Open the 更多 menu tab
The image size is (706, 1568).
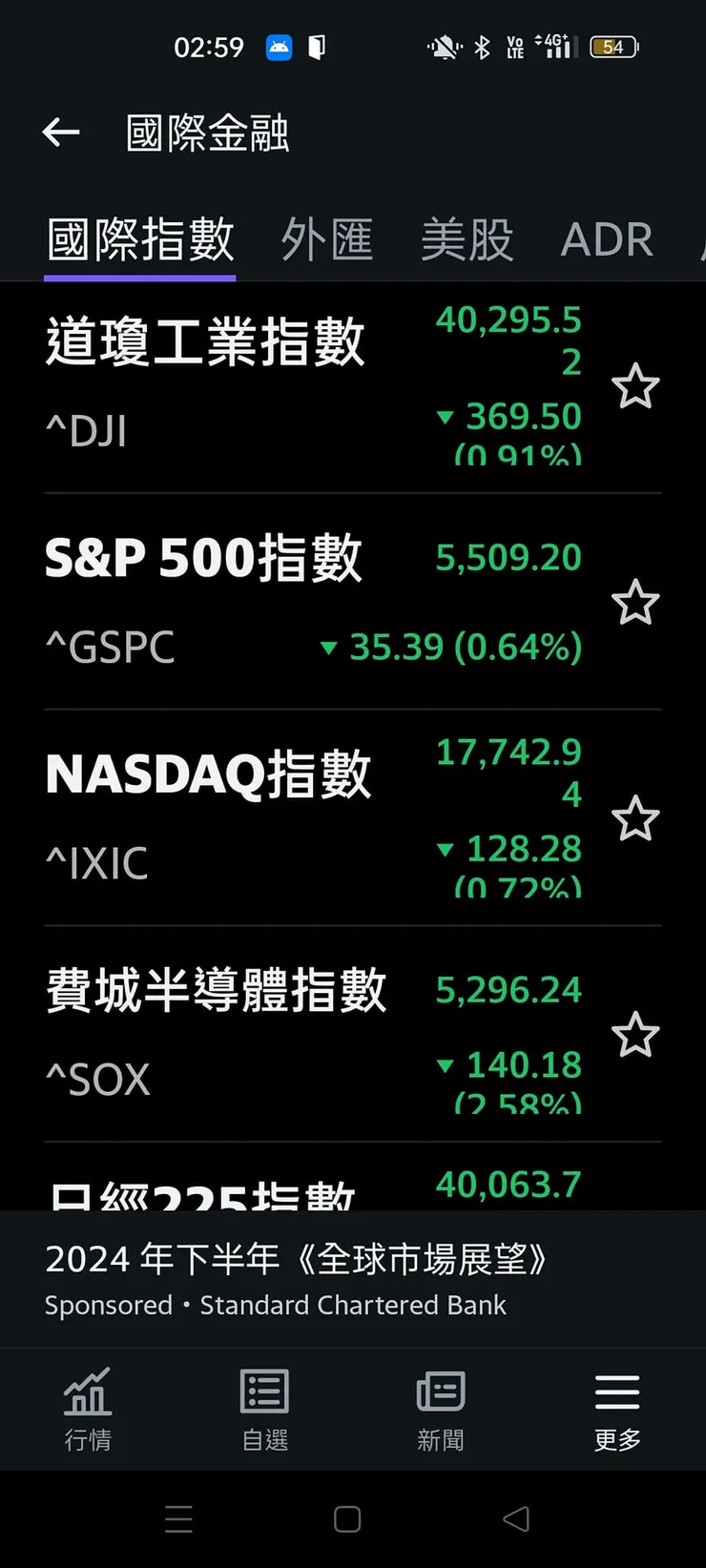pos(617,1409)
